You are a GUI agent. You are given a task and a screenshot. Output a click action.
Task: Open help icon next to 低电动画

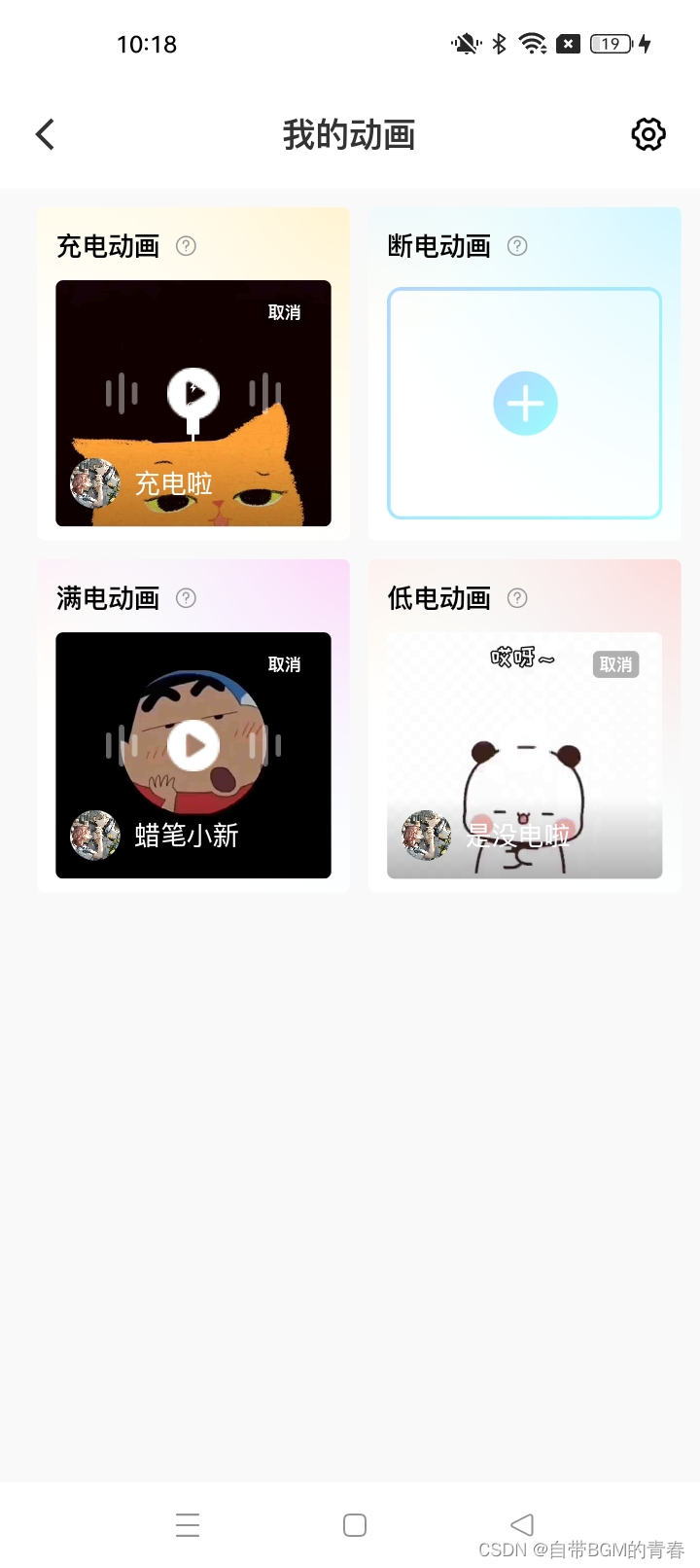click(x=517, y=598)
